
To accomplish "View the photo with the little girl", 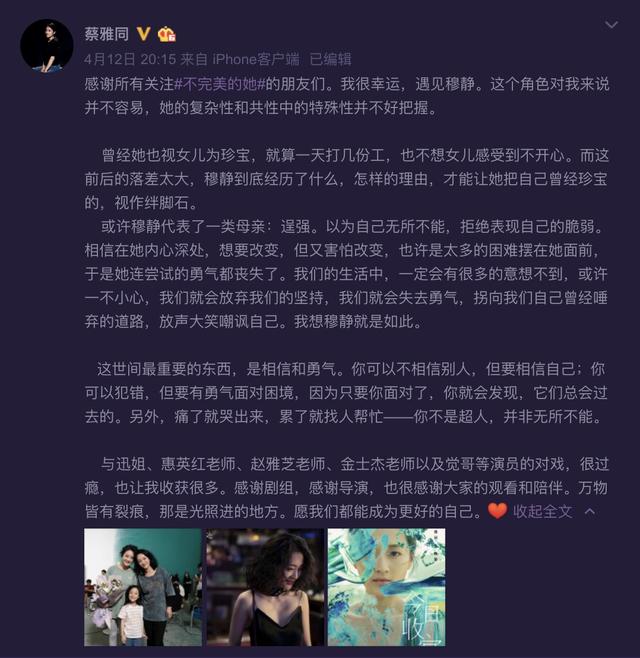I will (x=143, y=587).
